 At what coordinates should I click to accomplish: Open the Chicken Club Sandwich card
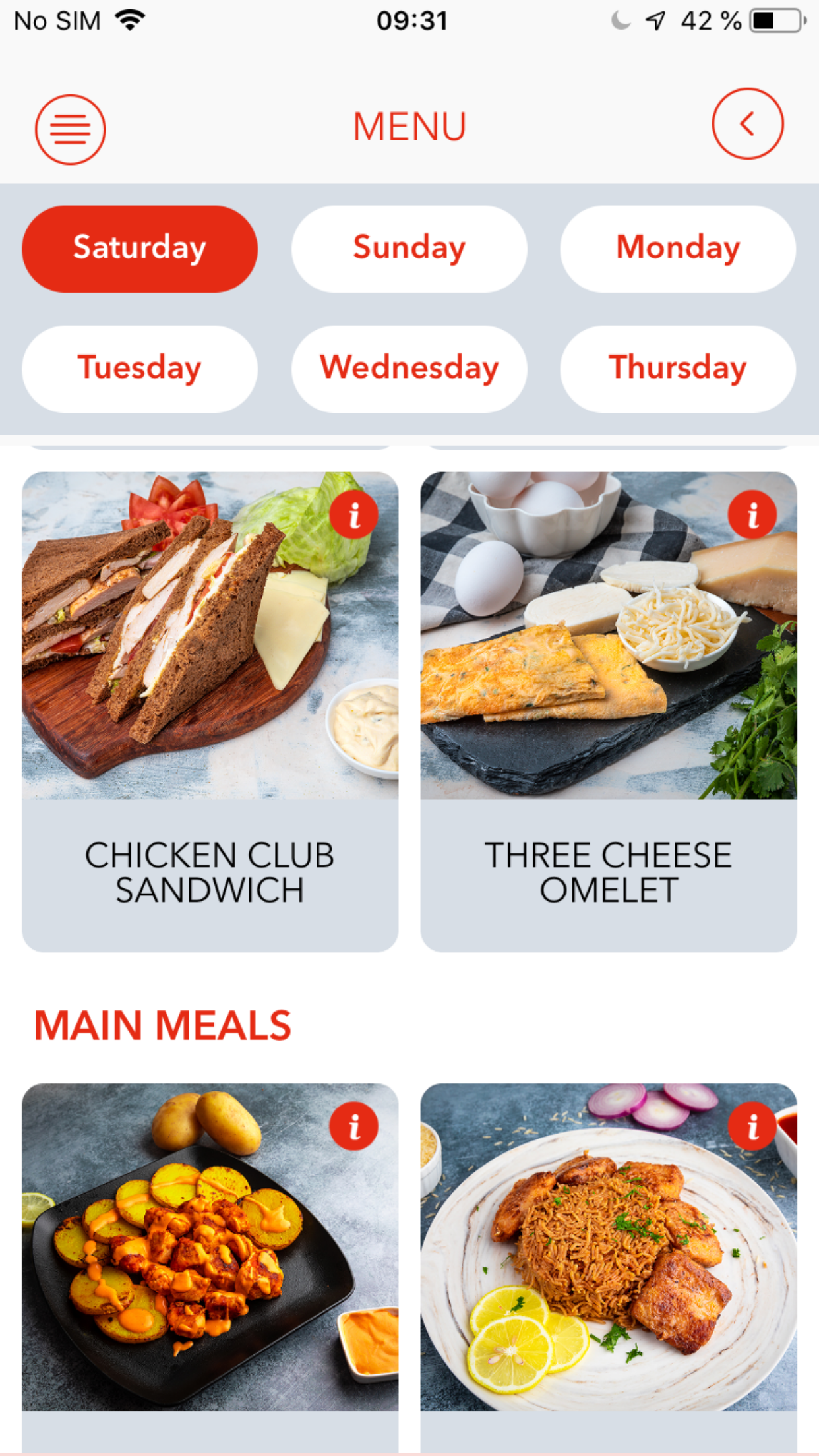(x=210, y=712)
